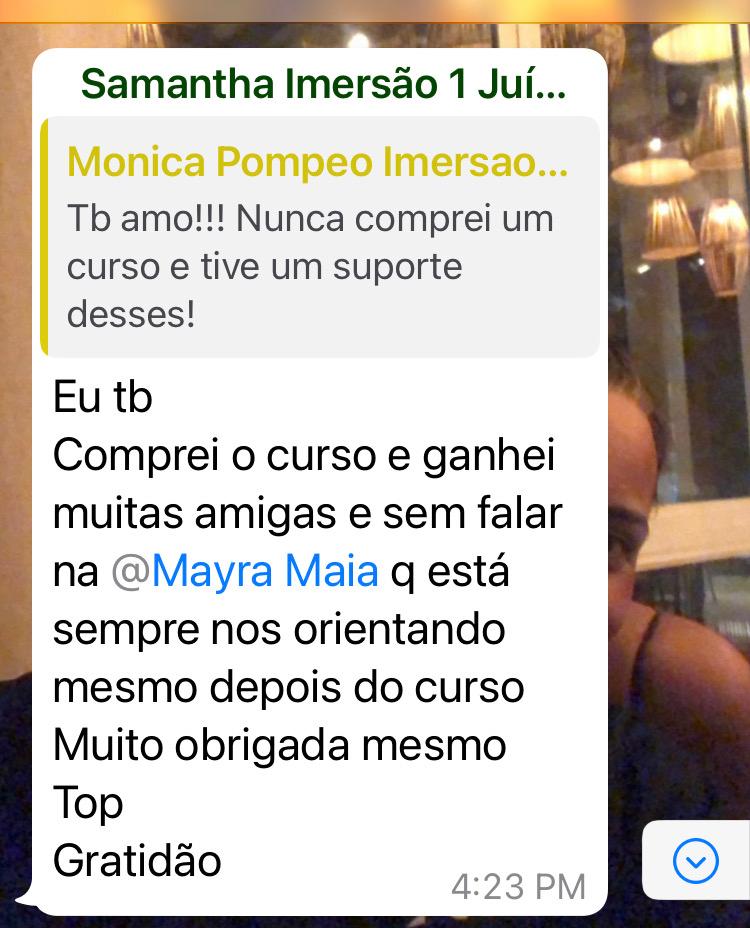Jump to latest messages with down arrow
The height and width of the screenshot is (928, 750).
[696, 861]
